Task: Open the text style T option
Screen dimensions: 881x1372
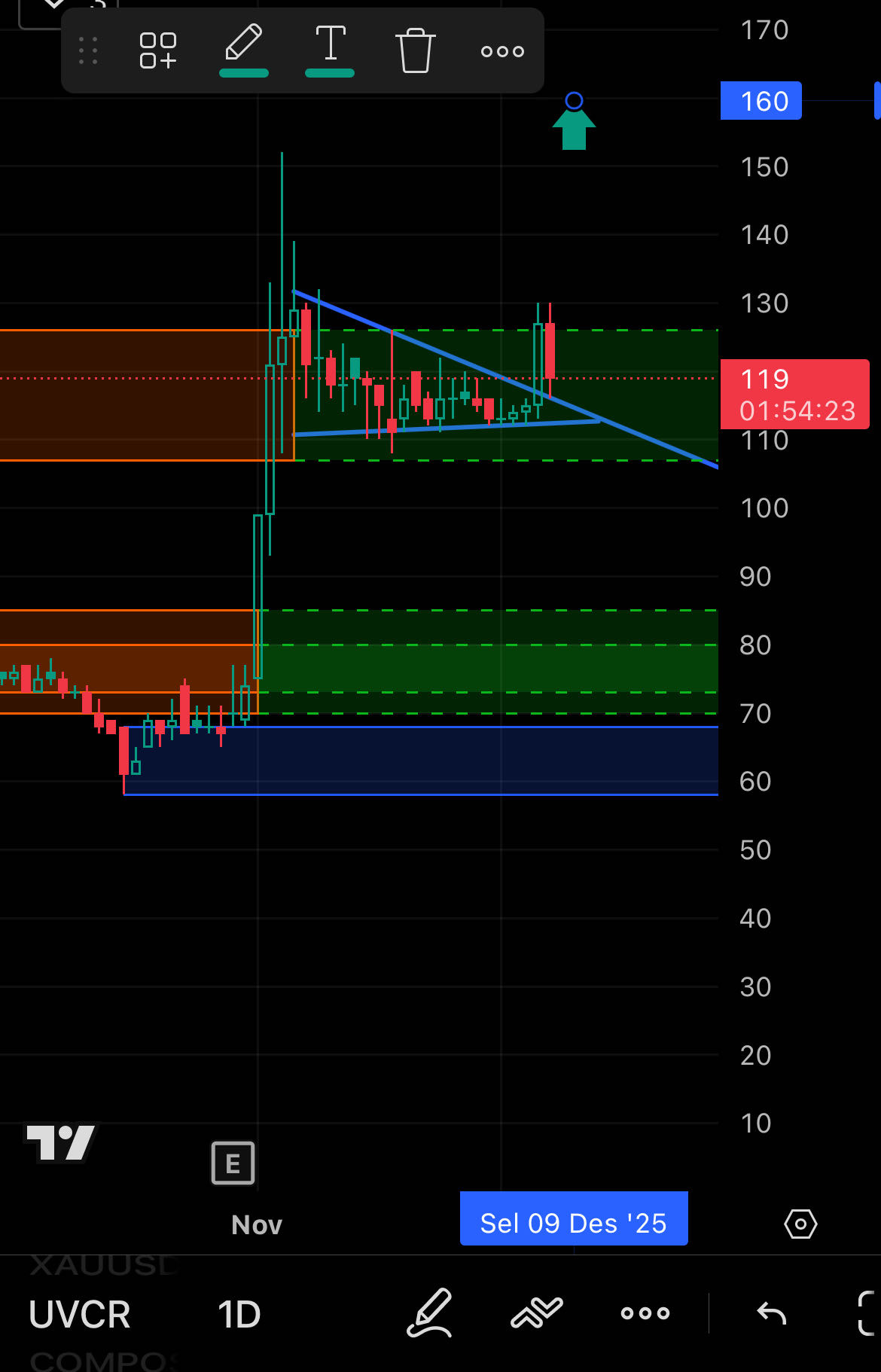Action: pos(330,45)
